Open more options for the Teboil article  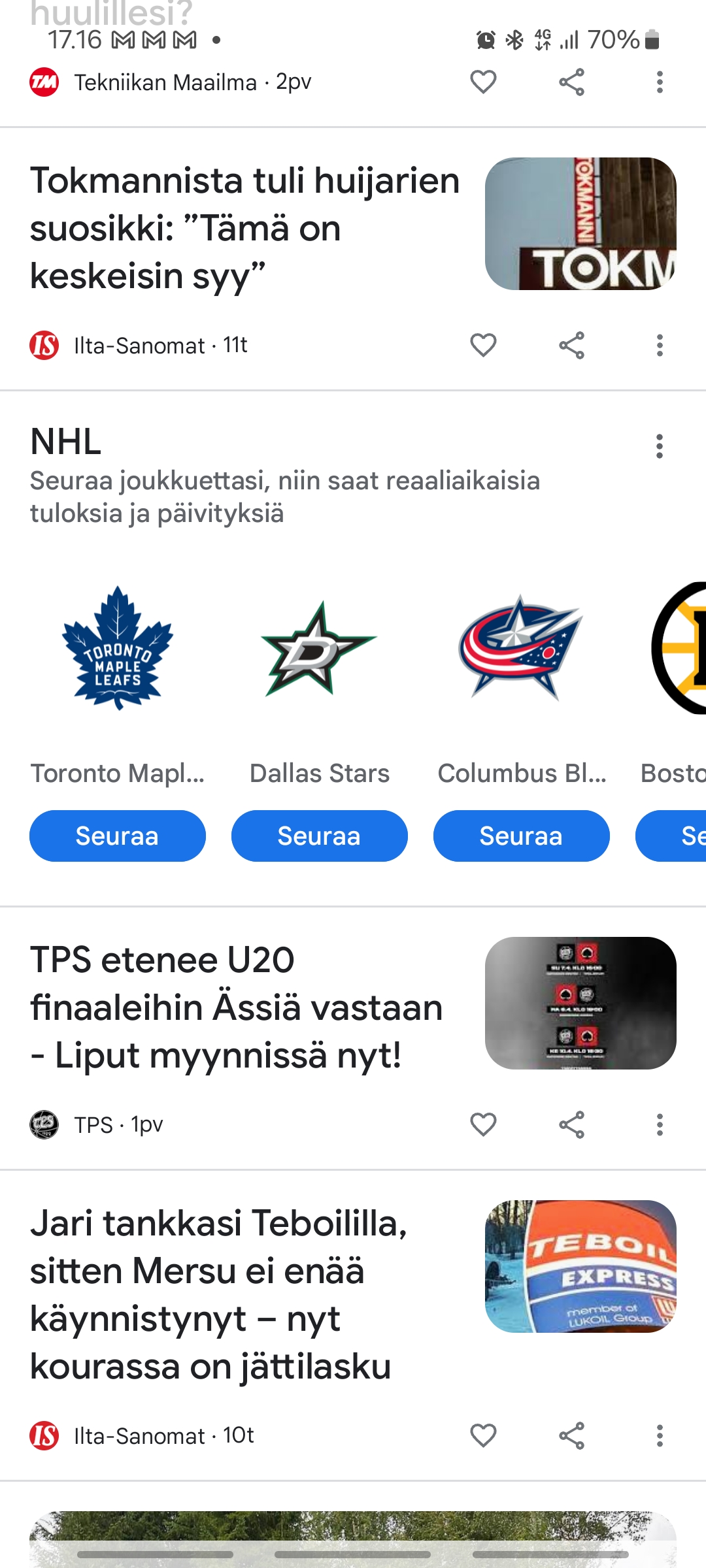660,1435
